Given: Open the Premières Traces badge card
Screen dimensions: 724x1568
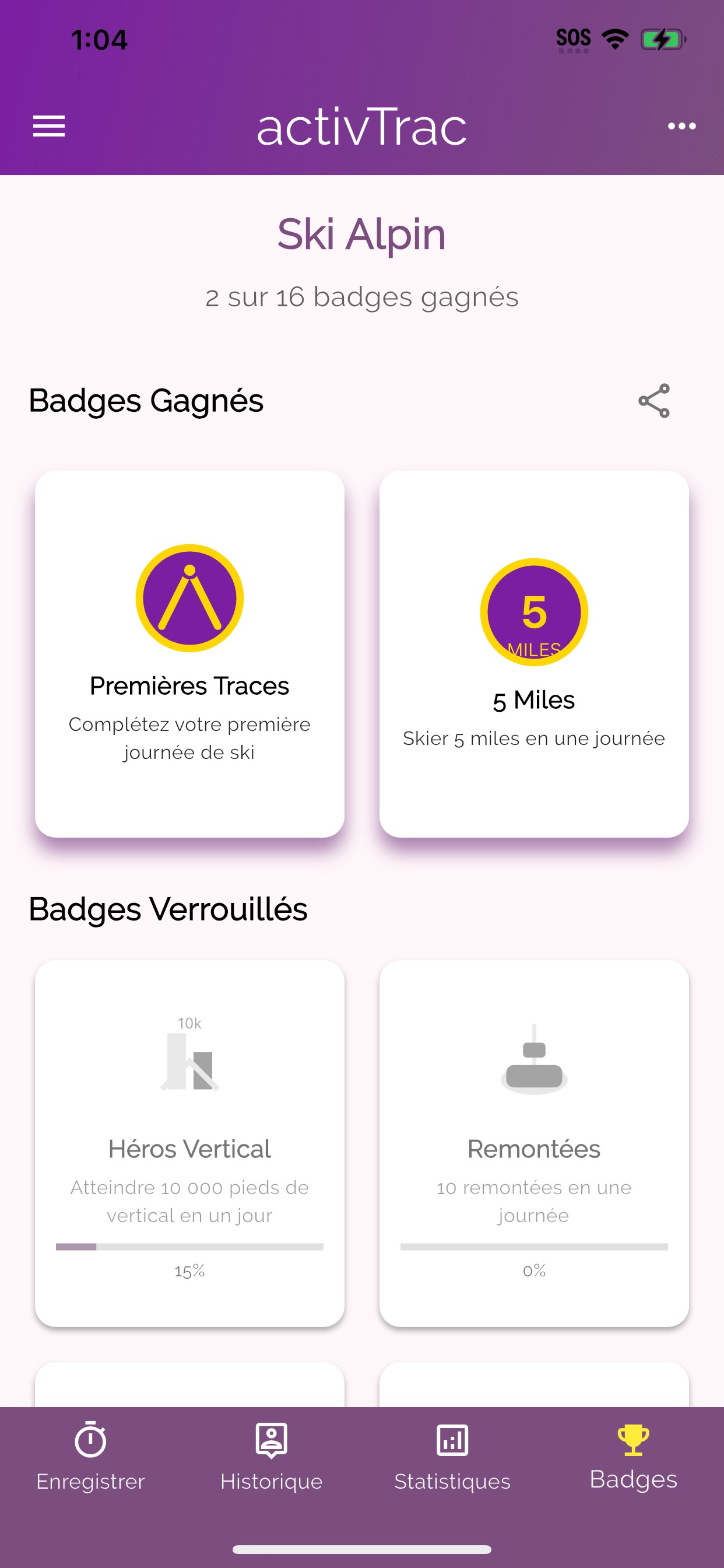Looking at the screenshot, I should (190, 654).
